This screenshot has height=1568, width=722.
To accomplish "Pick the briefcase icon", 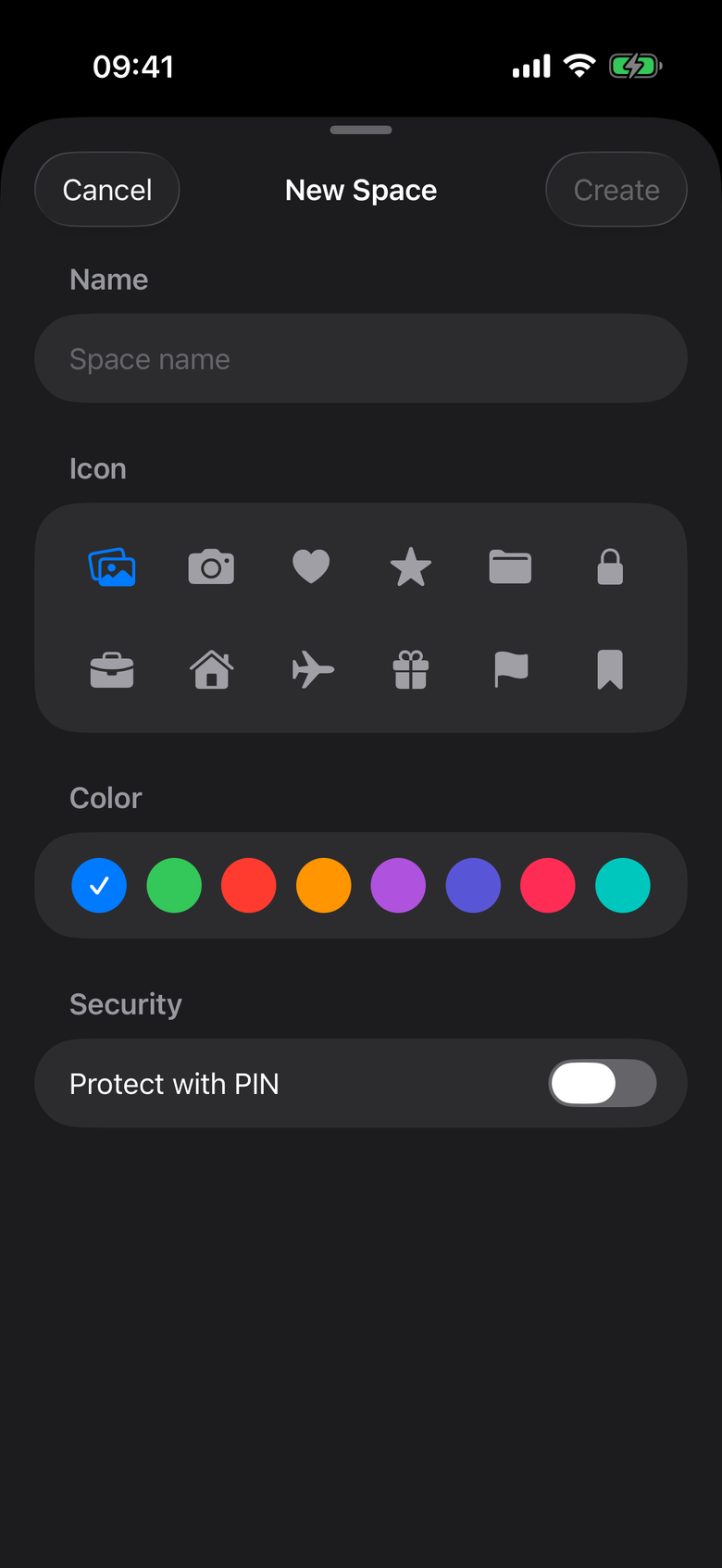I will (112, 670).
